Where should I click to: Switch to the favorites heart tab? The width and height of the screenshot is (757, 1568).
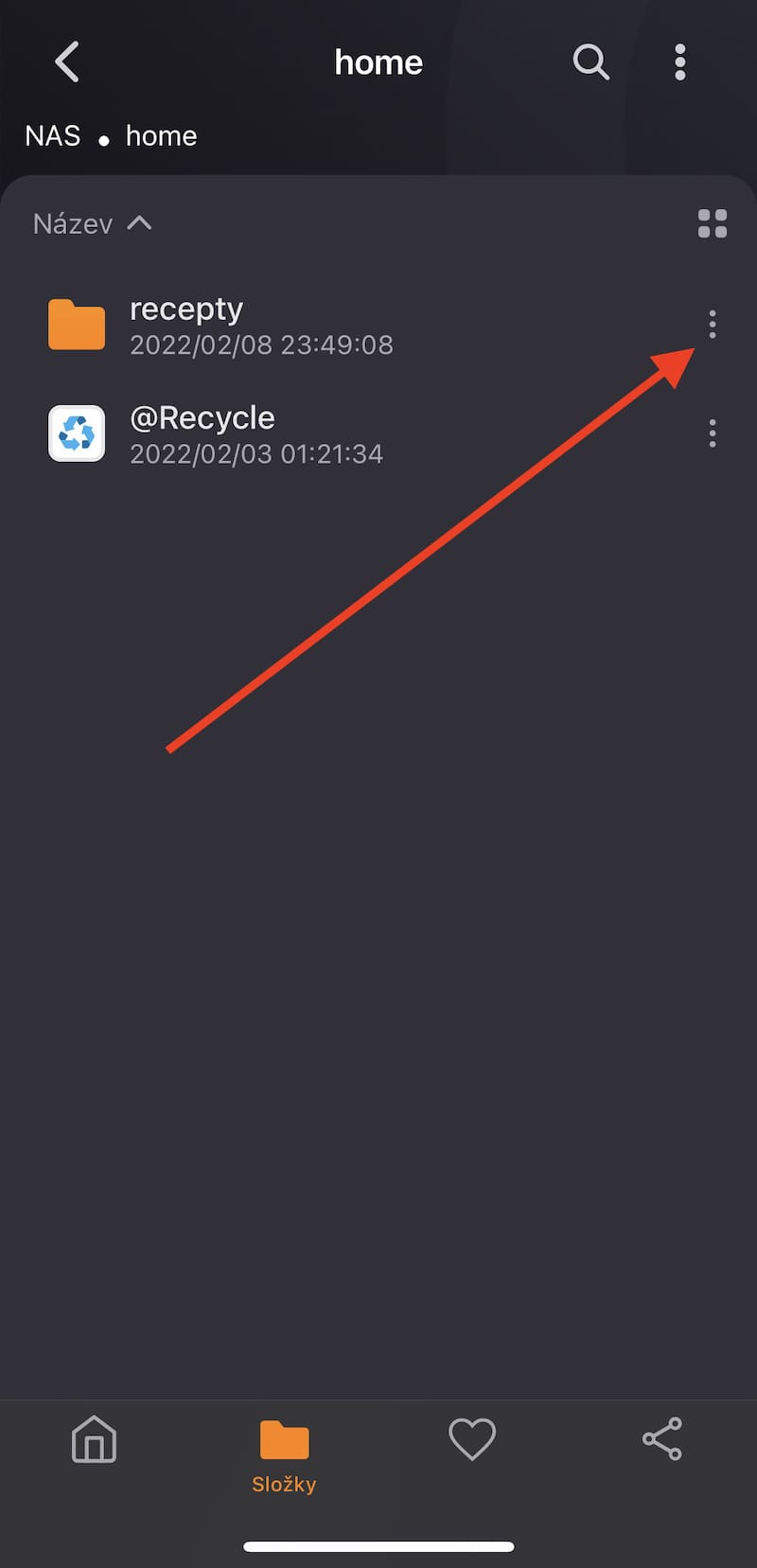click(x=472, y=1439)
